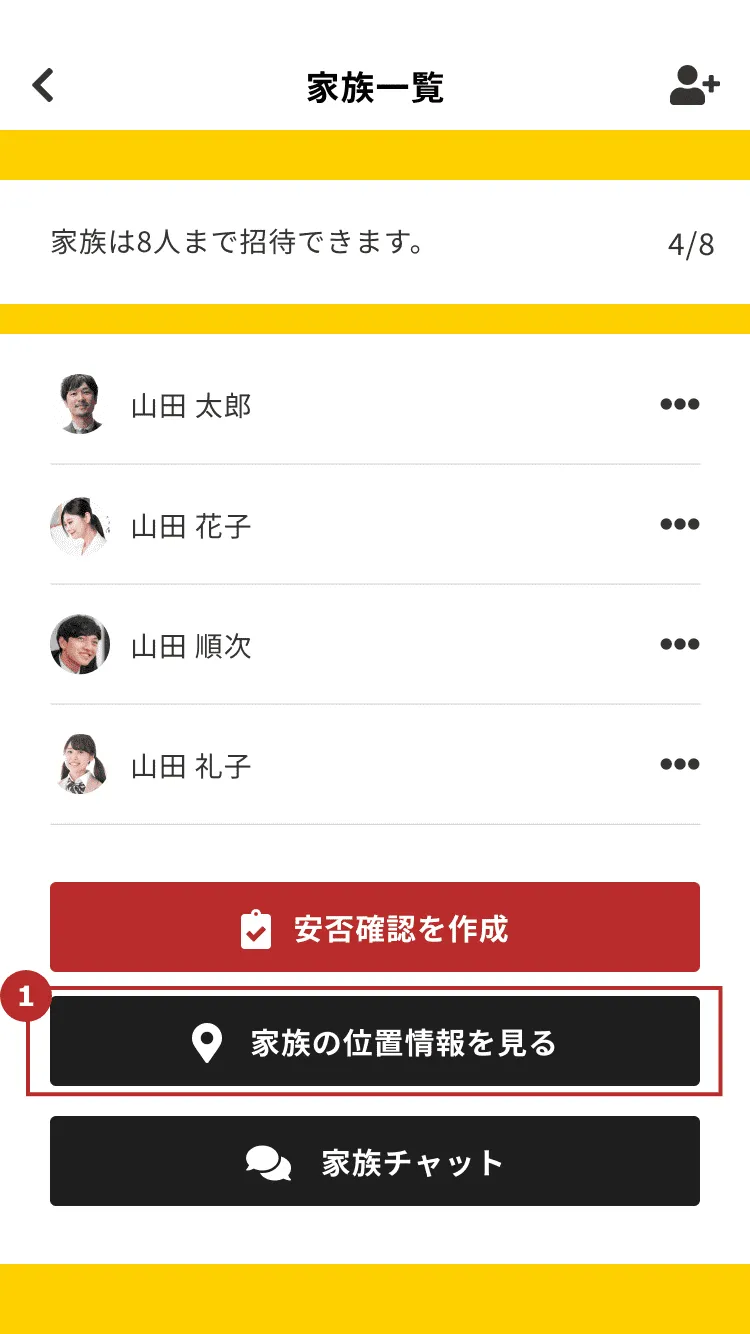Image resolution: width=750 pixels, height=1334 pixels.
Task: View 家族の位置情報を見る
Action: point(375,1042)
